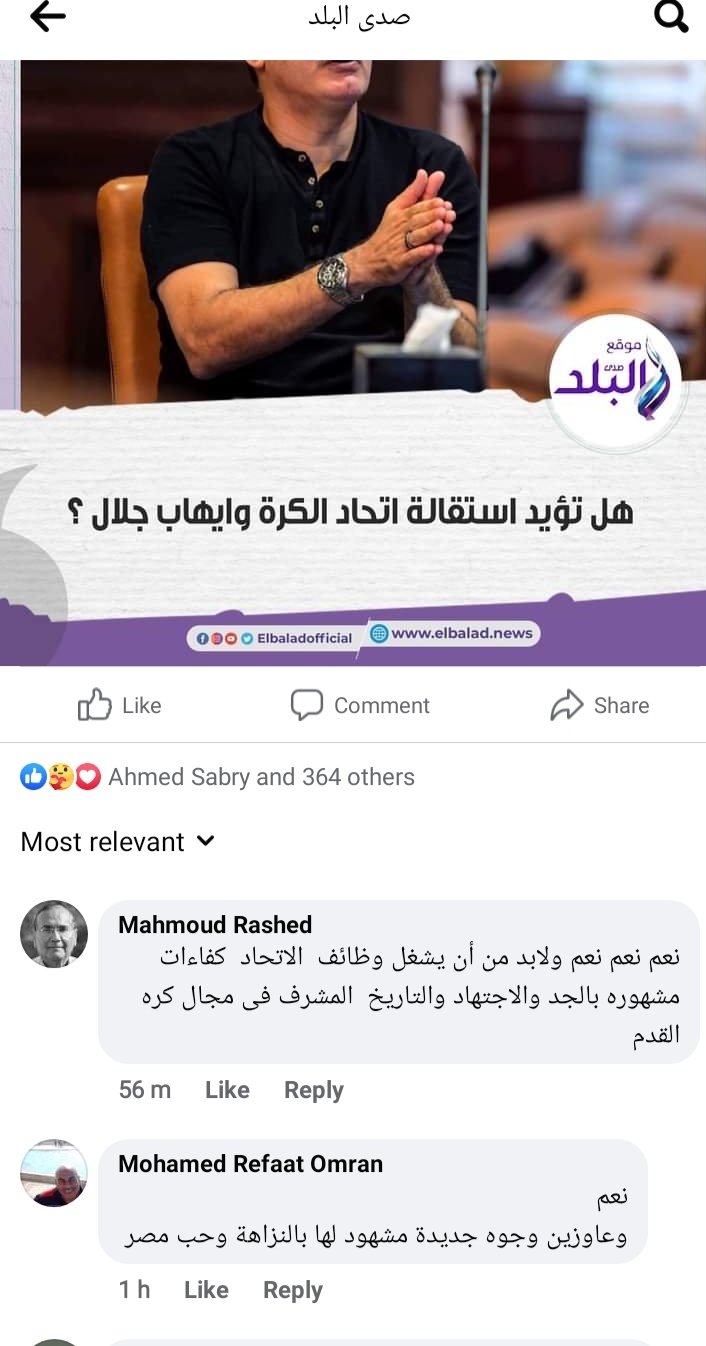This screenshot has height=1346, width=706.
Task: Open the search magnifier icon
Action: click(670, 17)
